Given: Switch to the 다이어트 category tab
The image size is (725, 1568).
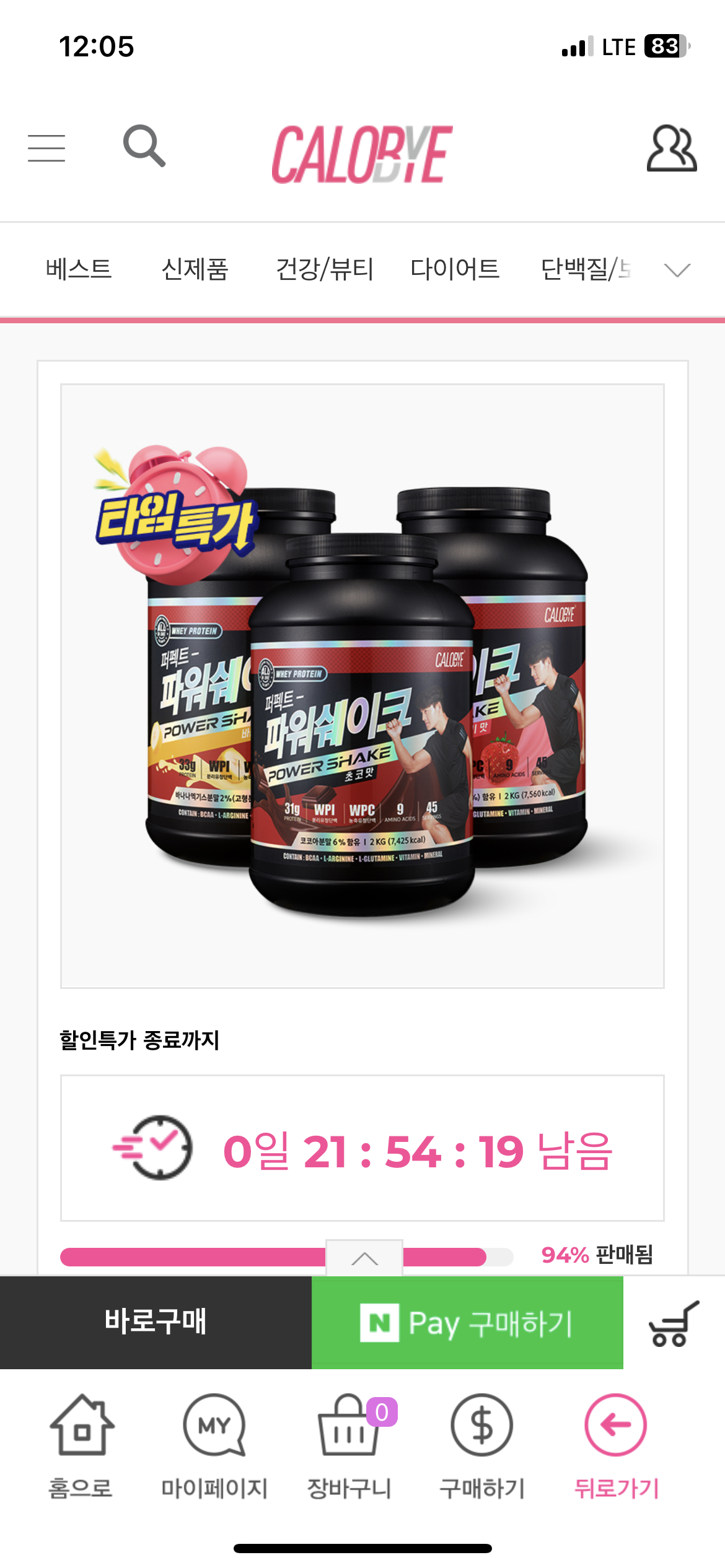Looking at the screenshot, I should [455, 269].
